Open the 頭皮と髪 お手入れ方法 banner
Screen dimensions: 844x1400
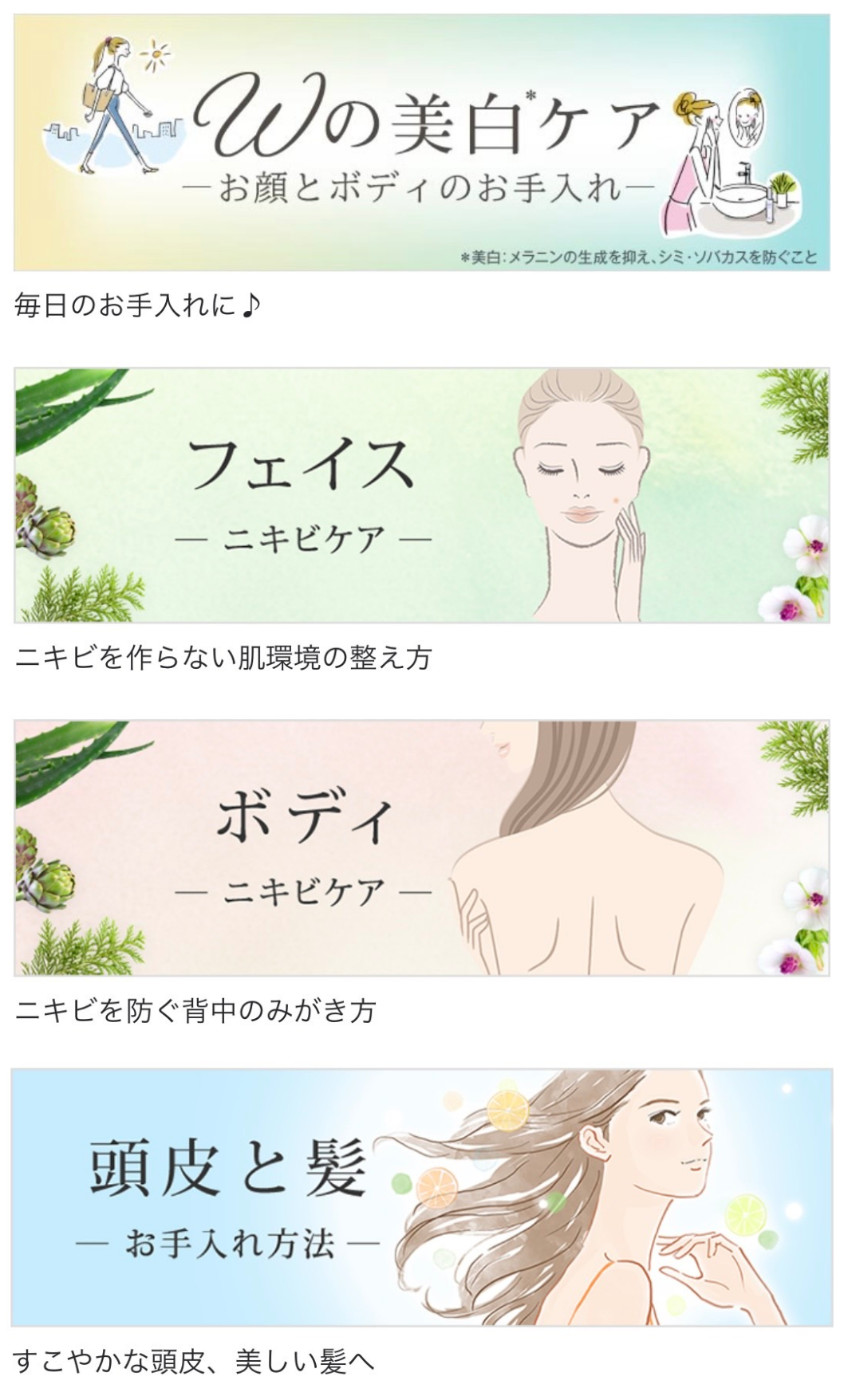[421, 1197]
